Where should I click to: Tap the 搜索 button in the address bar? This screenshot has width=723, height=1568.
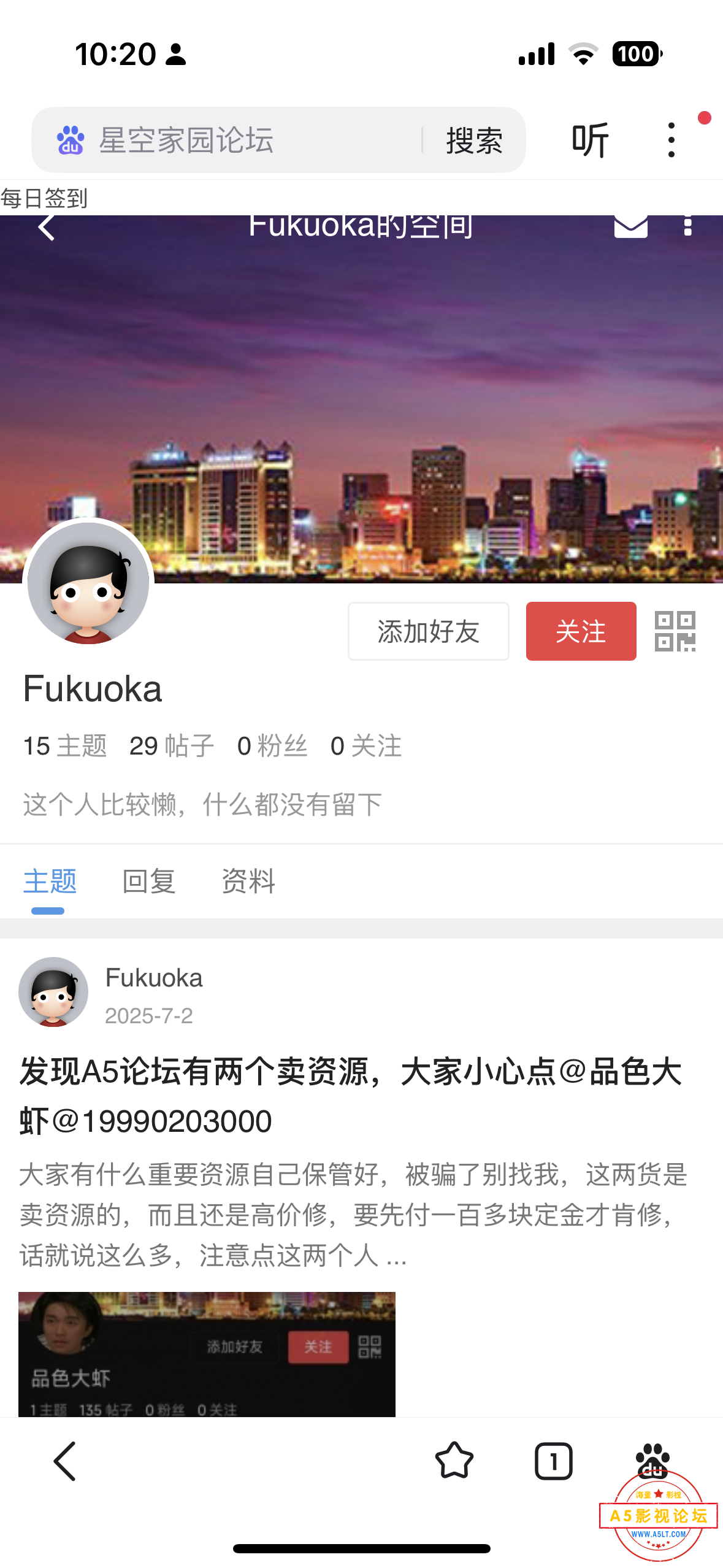coord(474,140)
